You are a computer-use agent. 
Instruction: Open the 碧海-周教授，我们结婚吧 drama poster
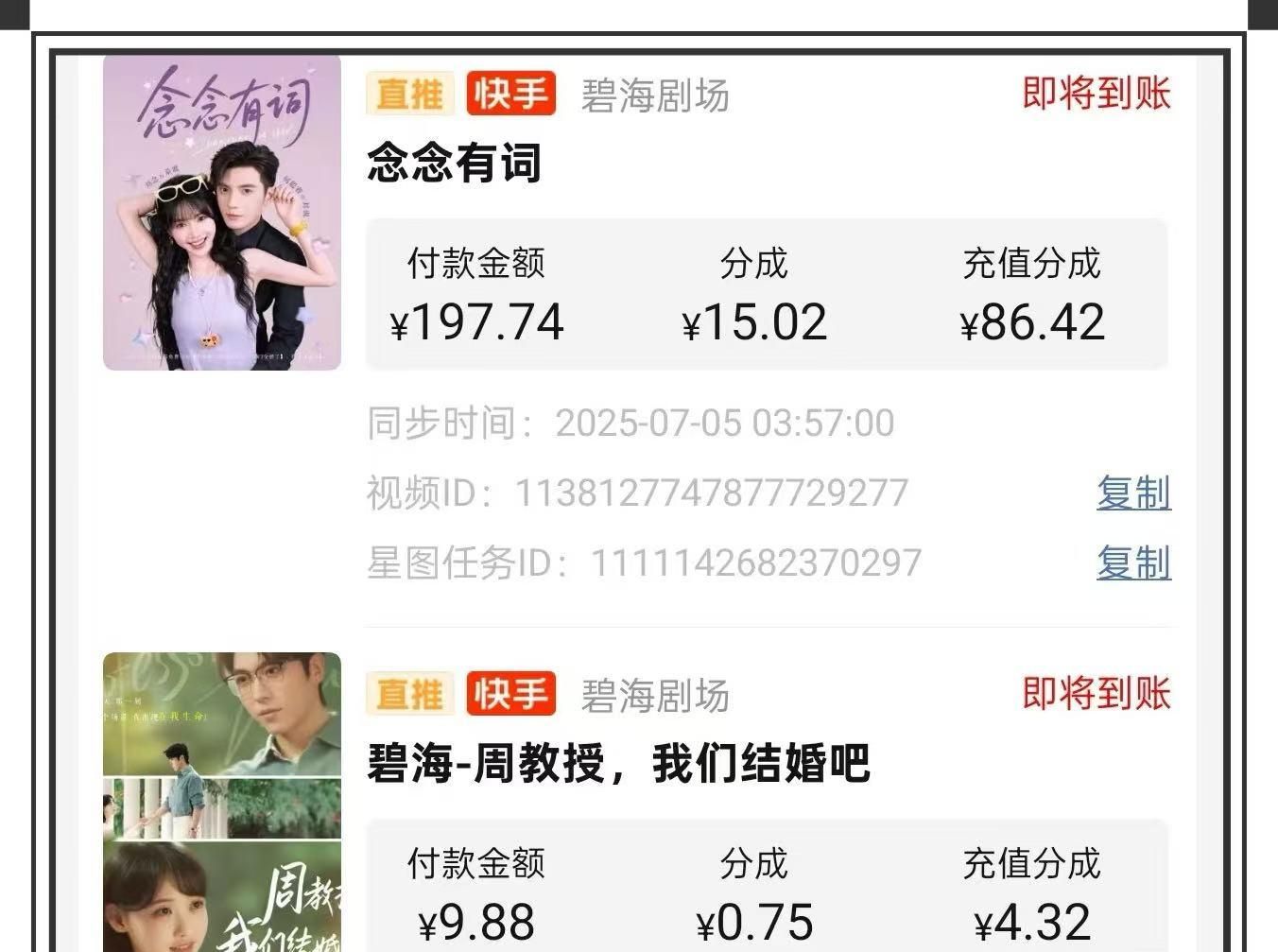[x=222, y=802]
